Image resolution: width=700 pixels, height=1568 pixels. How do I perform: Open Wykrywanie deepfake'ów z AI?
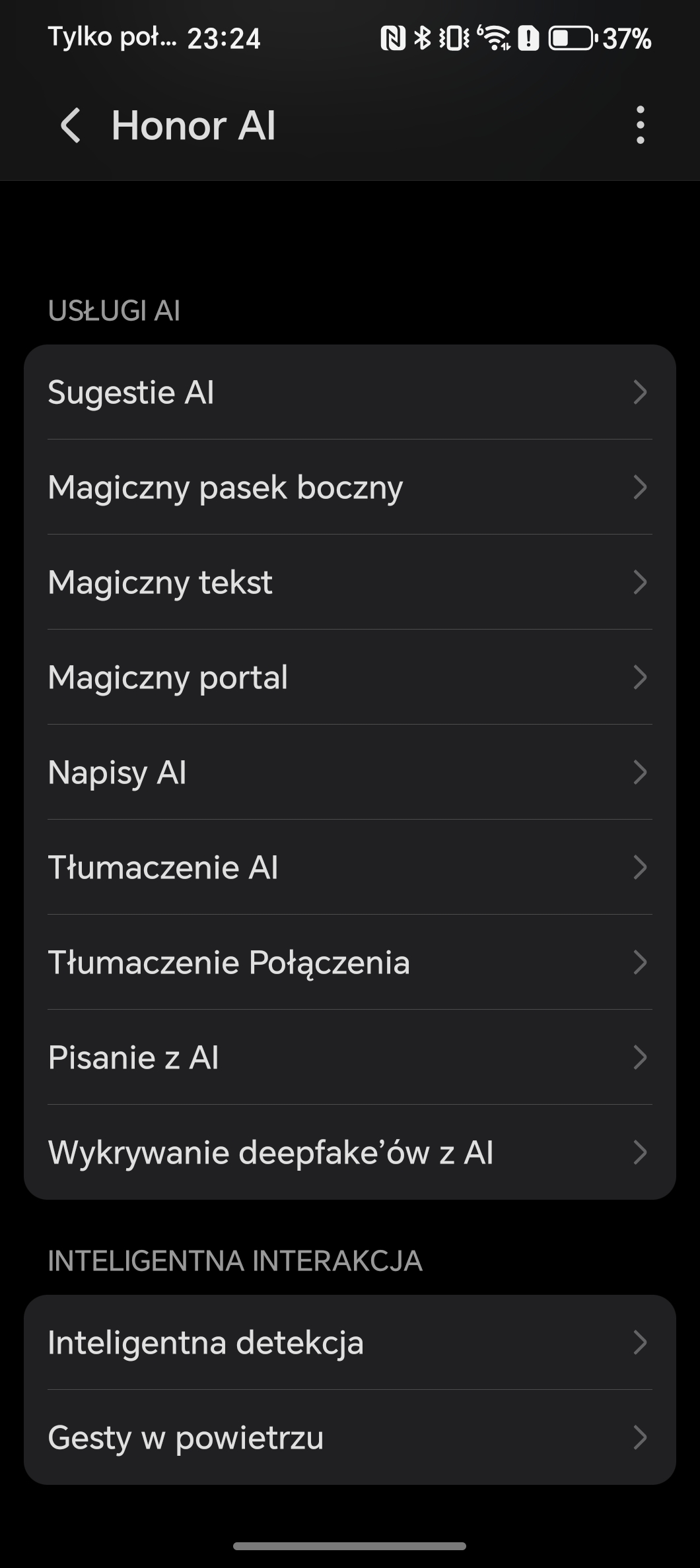coord(350,1152)
